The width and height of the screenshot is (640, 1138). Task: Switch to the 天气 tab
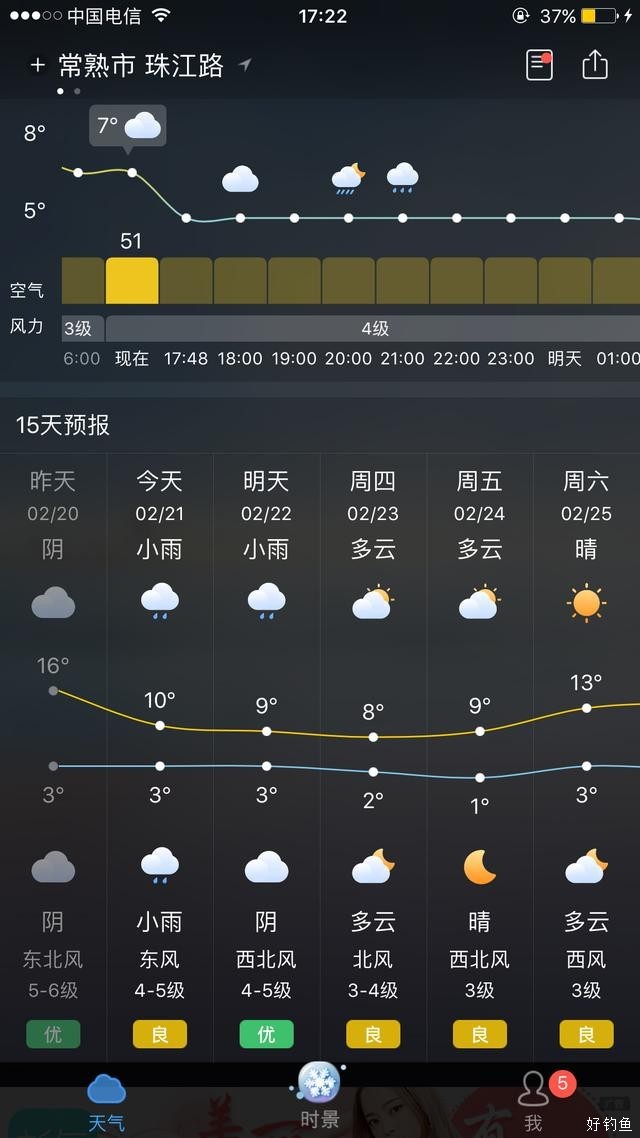(x=106, y=1100)
